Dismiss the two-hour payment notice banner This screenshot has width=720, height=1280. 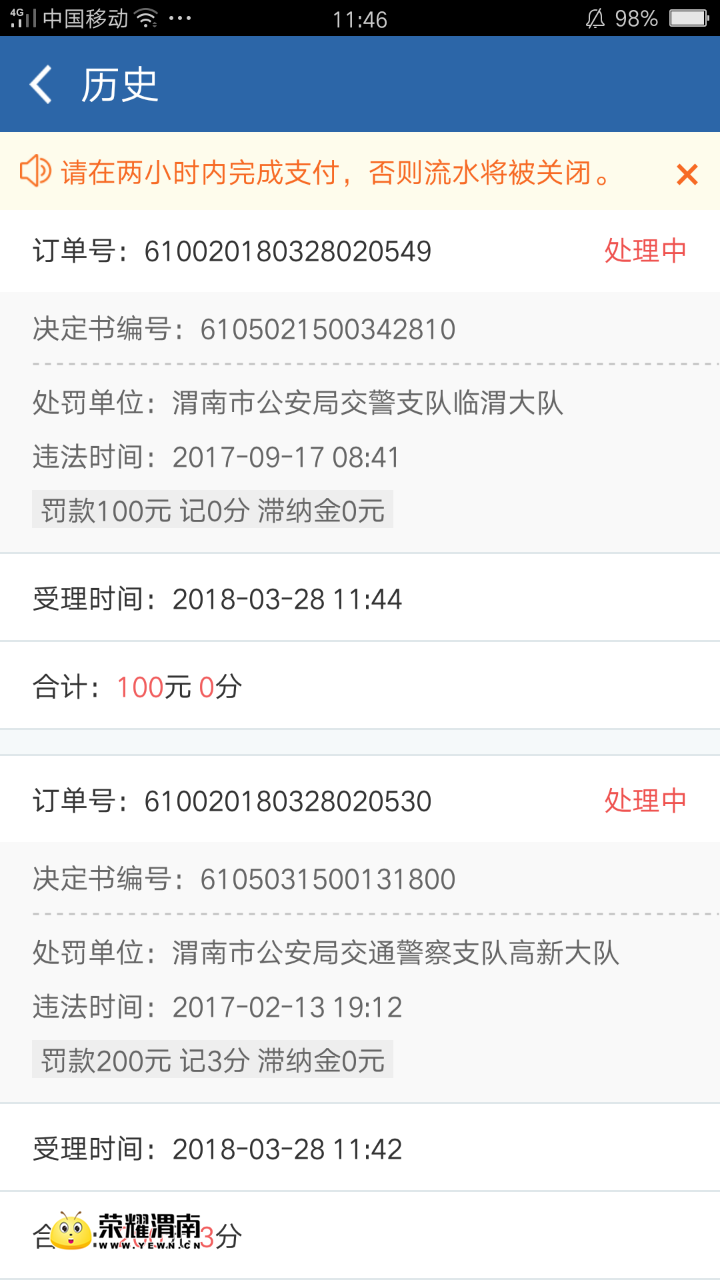(687, 175)
